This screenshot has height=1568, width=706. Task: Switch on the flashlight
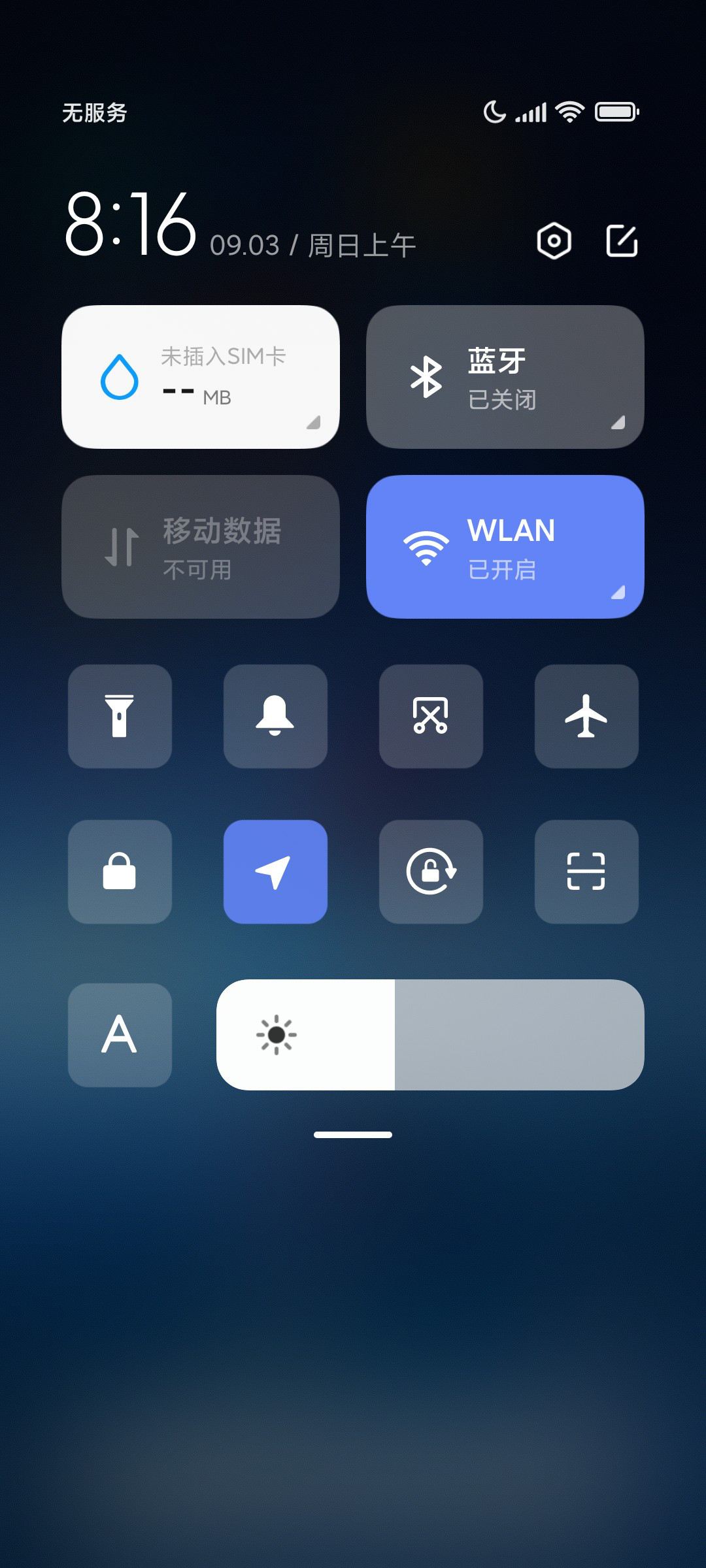120,717
